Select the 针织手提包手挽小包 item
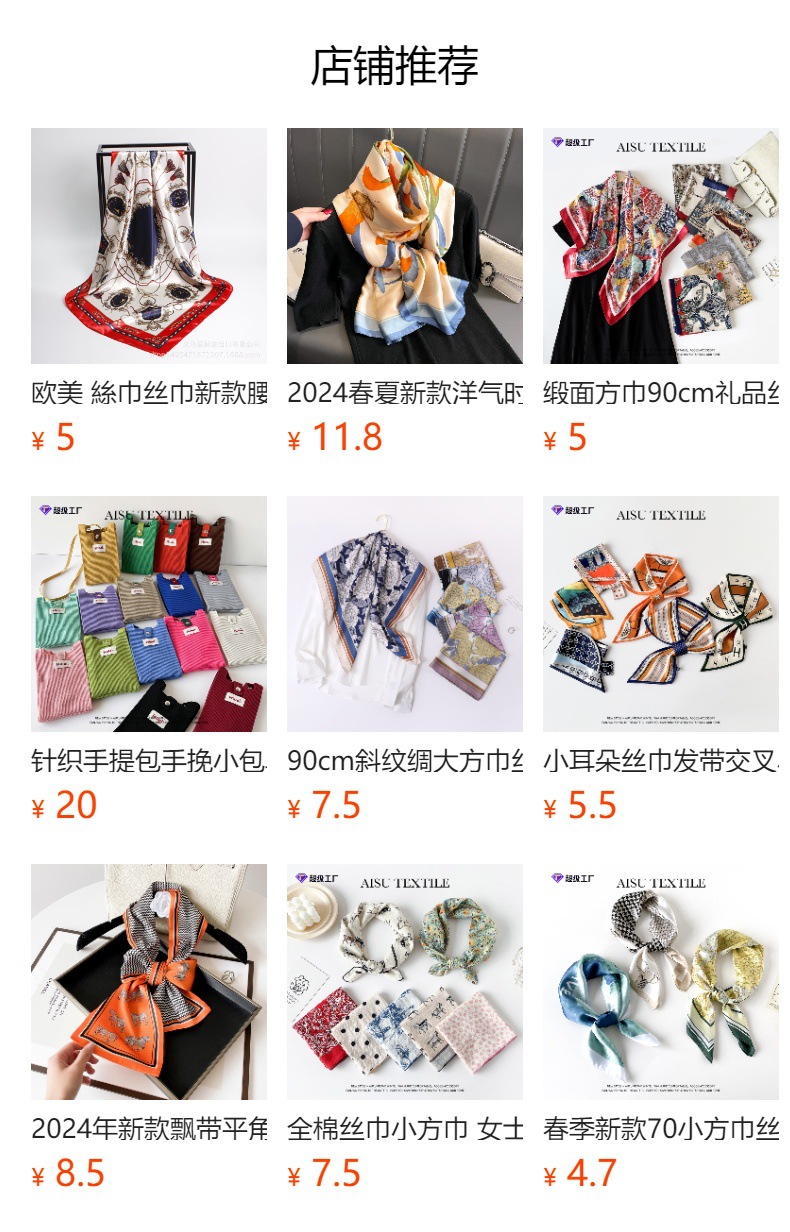 [149, 614]
